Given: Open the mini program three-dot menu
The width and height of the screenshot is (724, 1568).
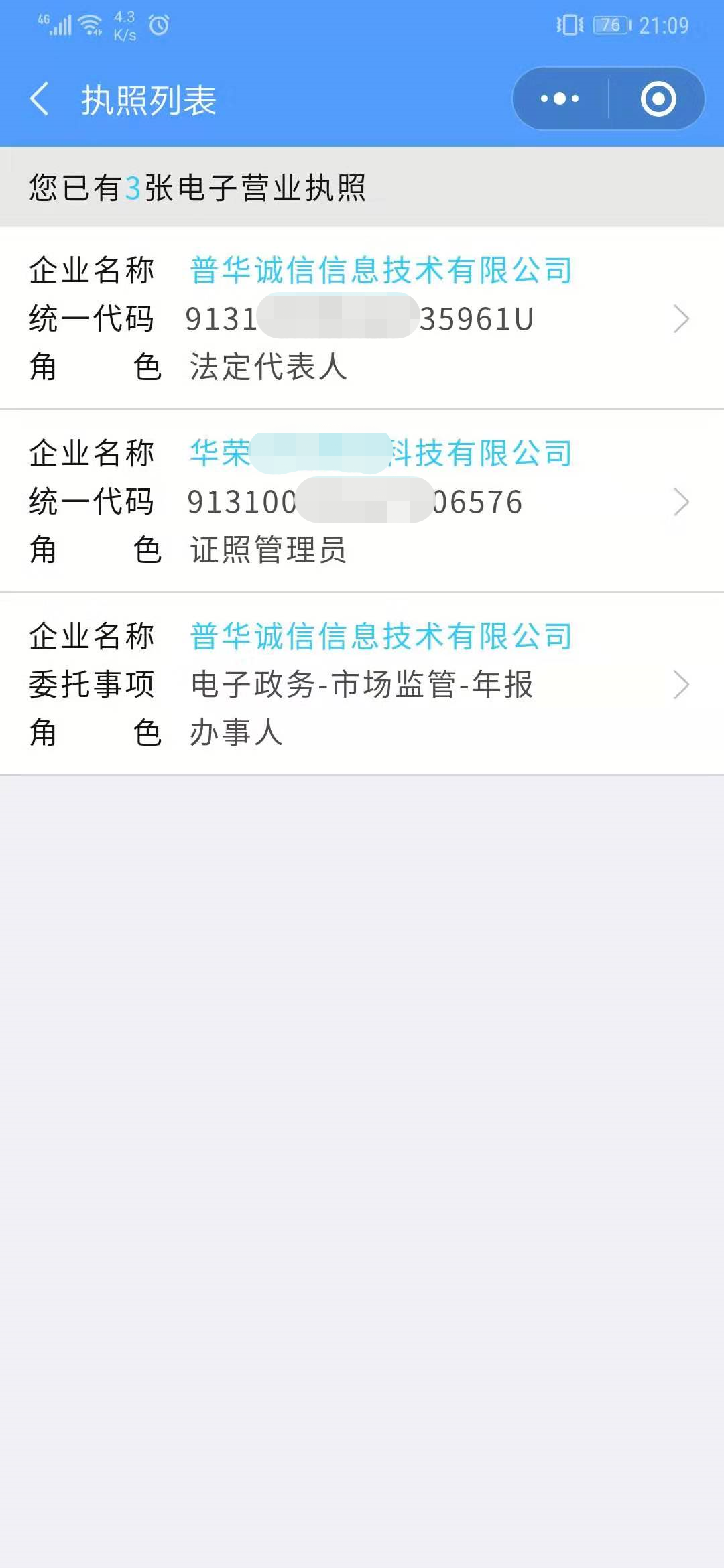Looking at the screenshot, I should pos(560,99).
